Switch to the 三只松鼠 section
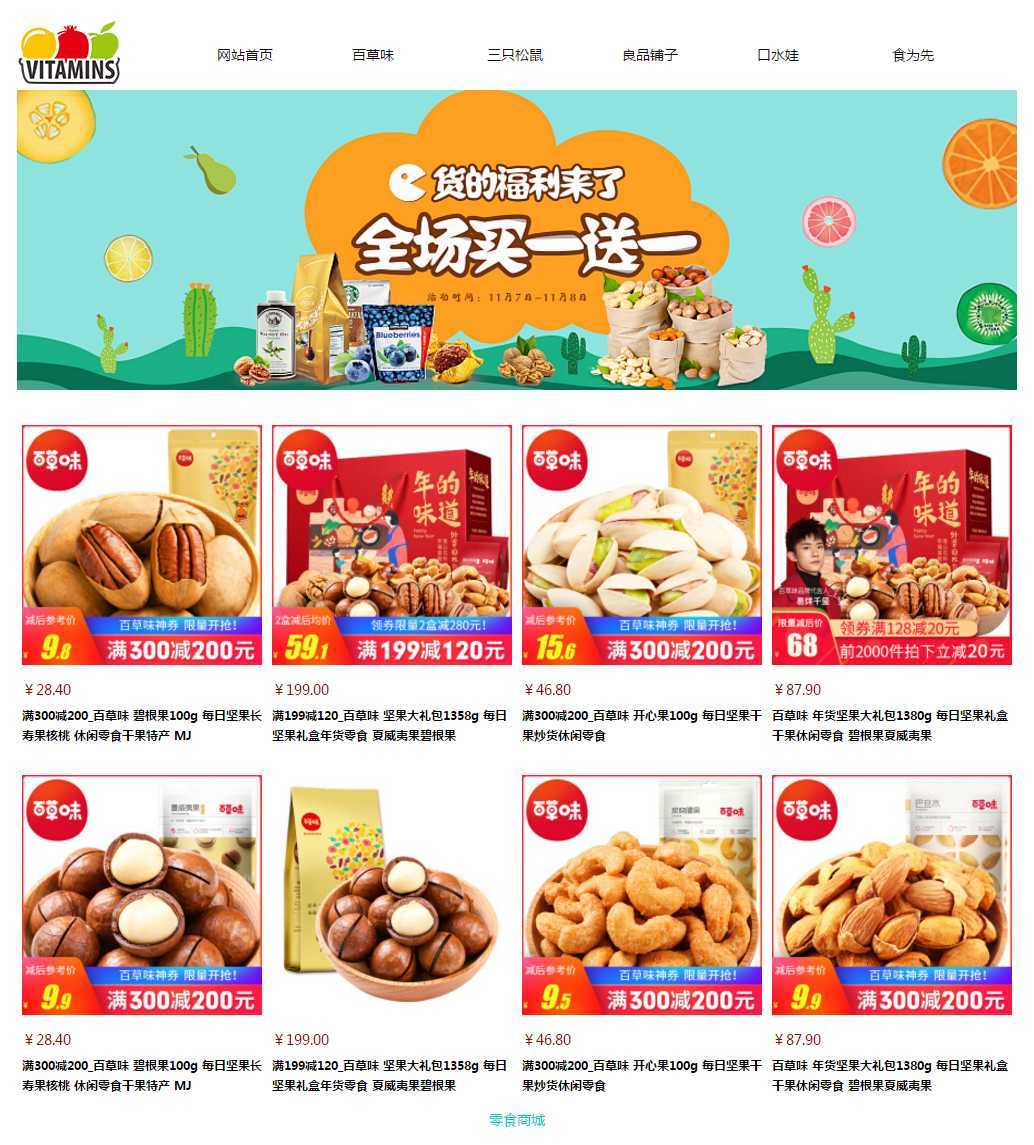 (x=515, y=55)
